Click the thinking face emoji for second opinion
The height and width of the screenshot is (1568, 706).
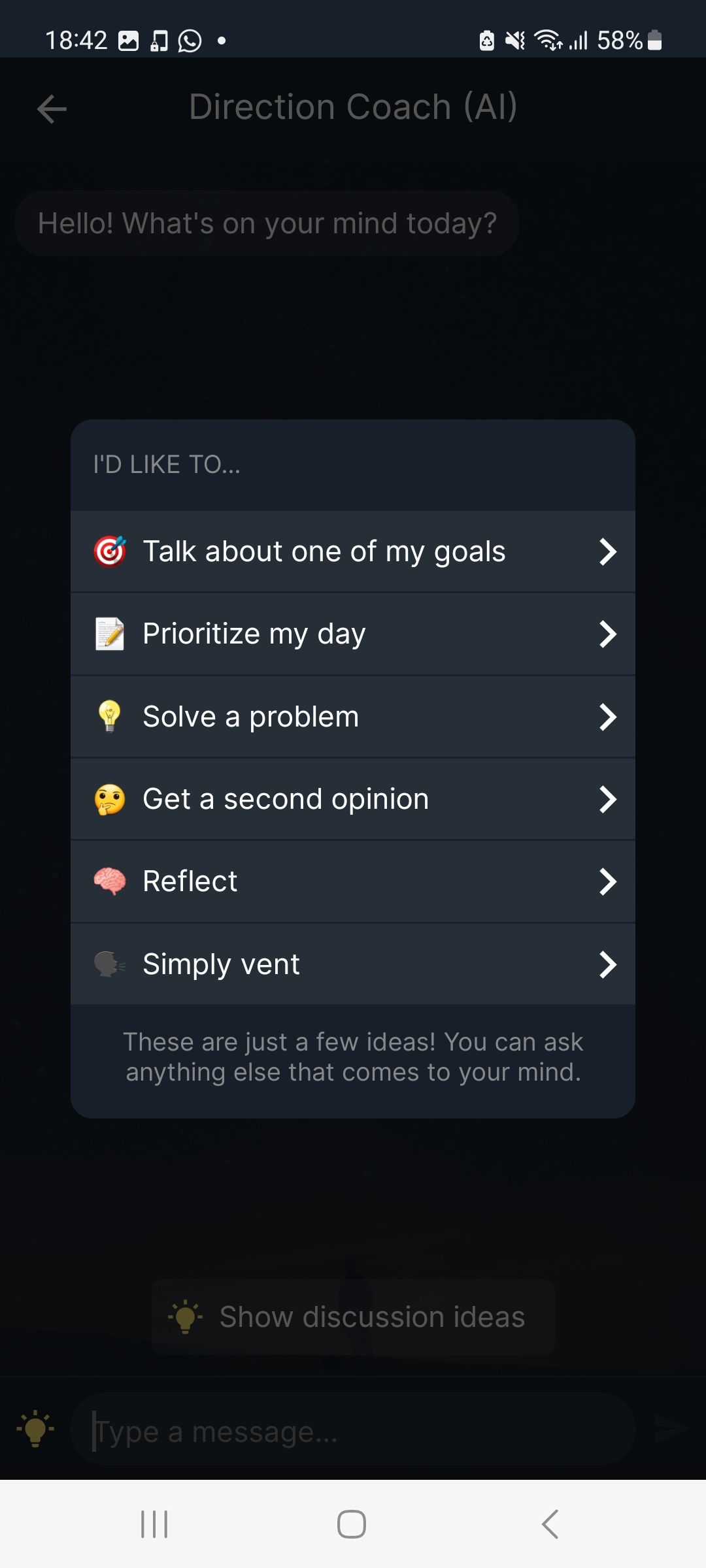[x=110, y=798]
